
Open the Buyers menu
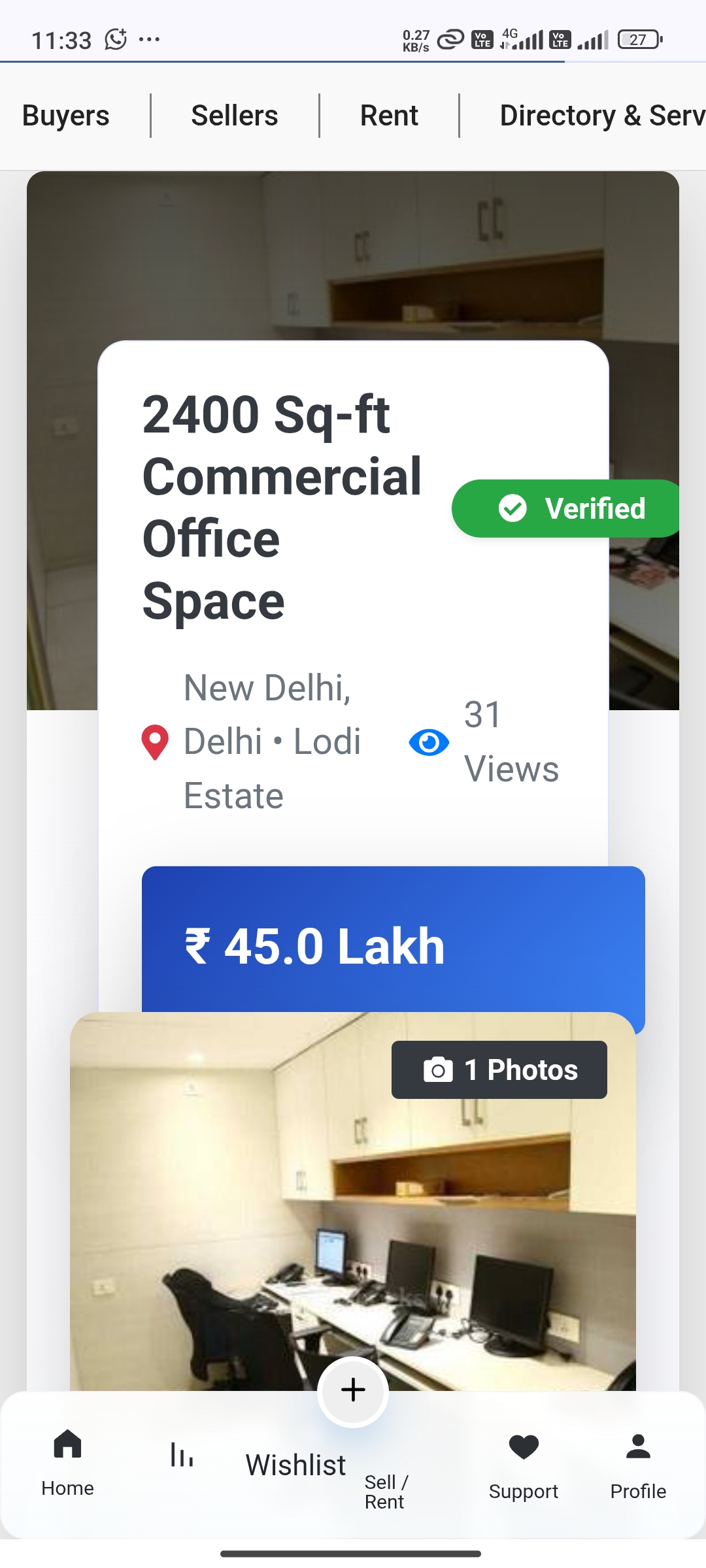(x=66, y=116)
